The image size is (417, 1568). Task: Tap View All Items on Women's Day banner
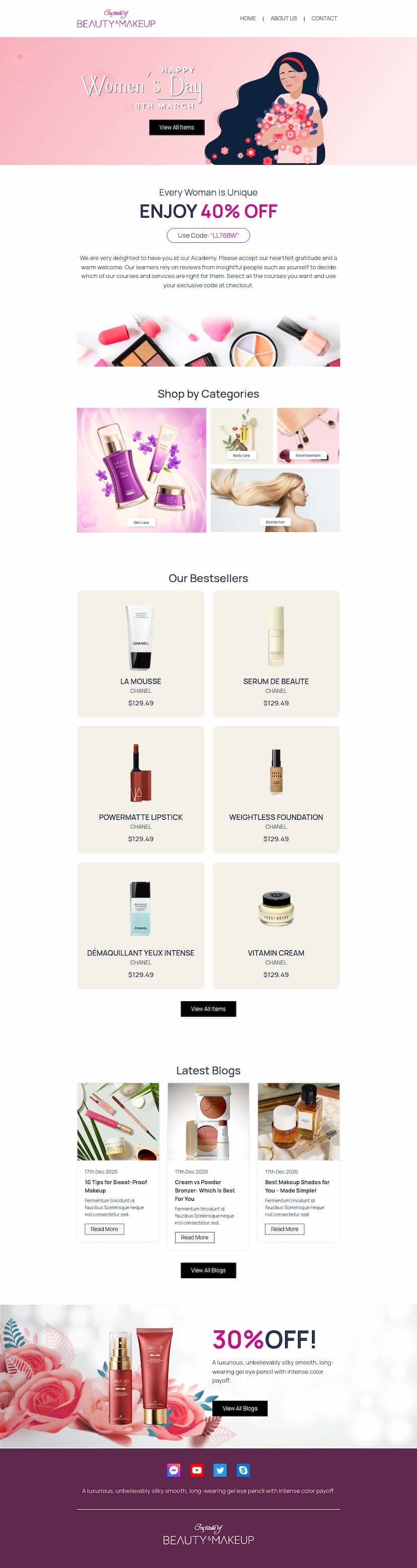[177, 127]
